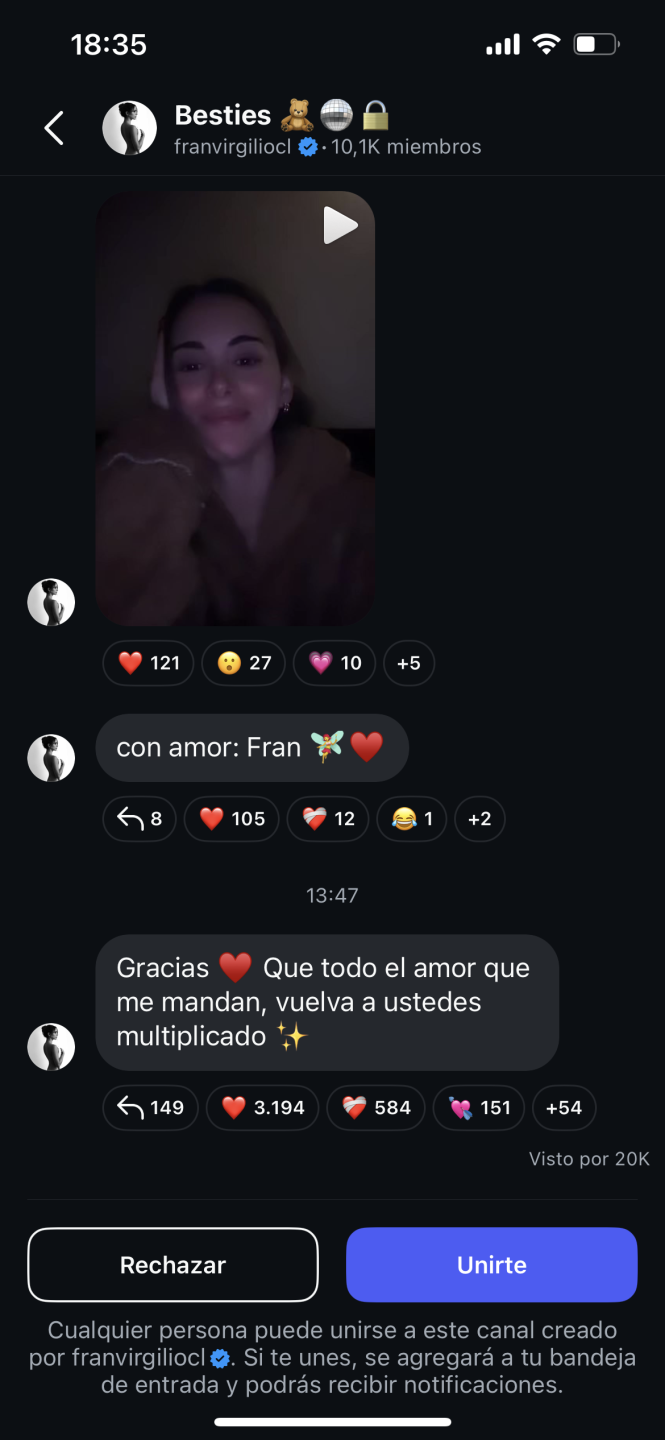This screenshot has width=665, height=1440.
Task: Tap the laughing emoji reaction showing 1
Action: pyautogui.click(x=411, y=819)
